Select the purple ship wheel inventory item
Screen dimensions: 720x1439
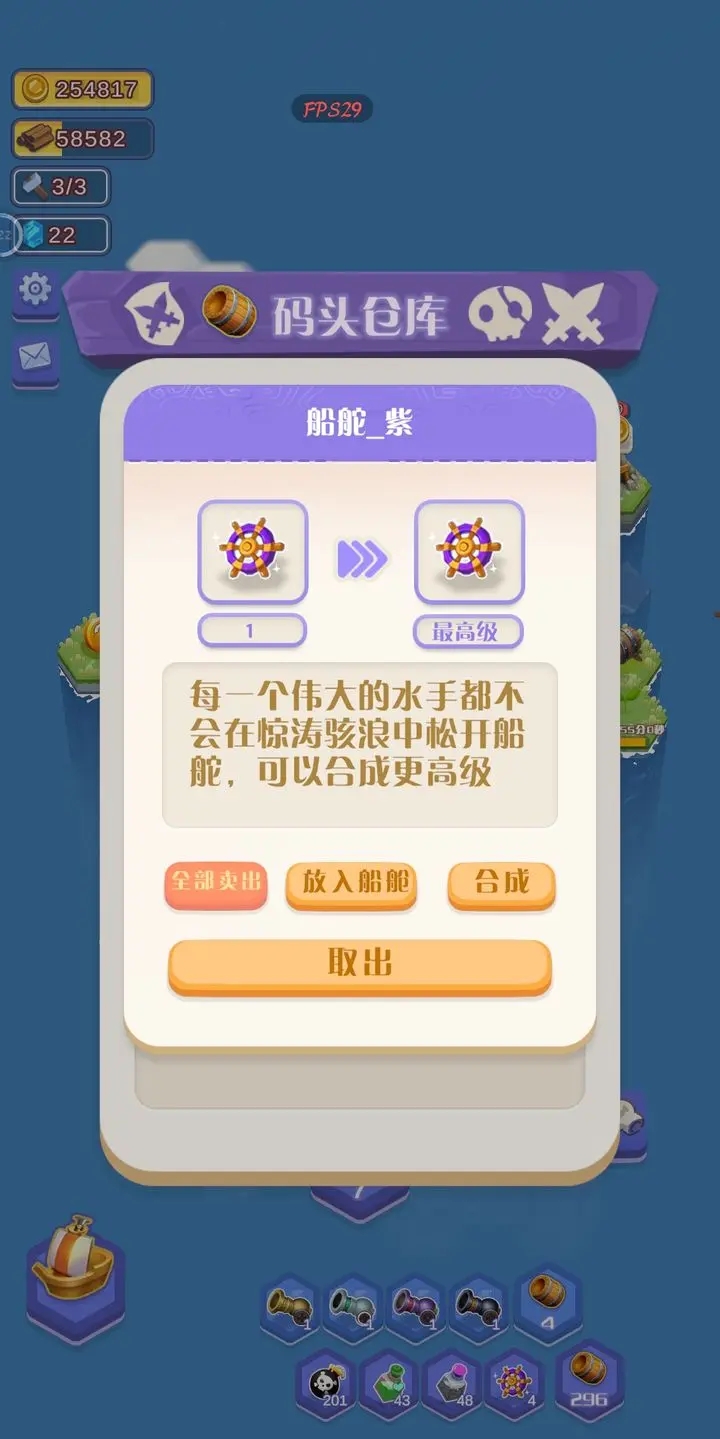516,1382
